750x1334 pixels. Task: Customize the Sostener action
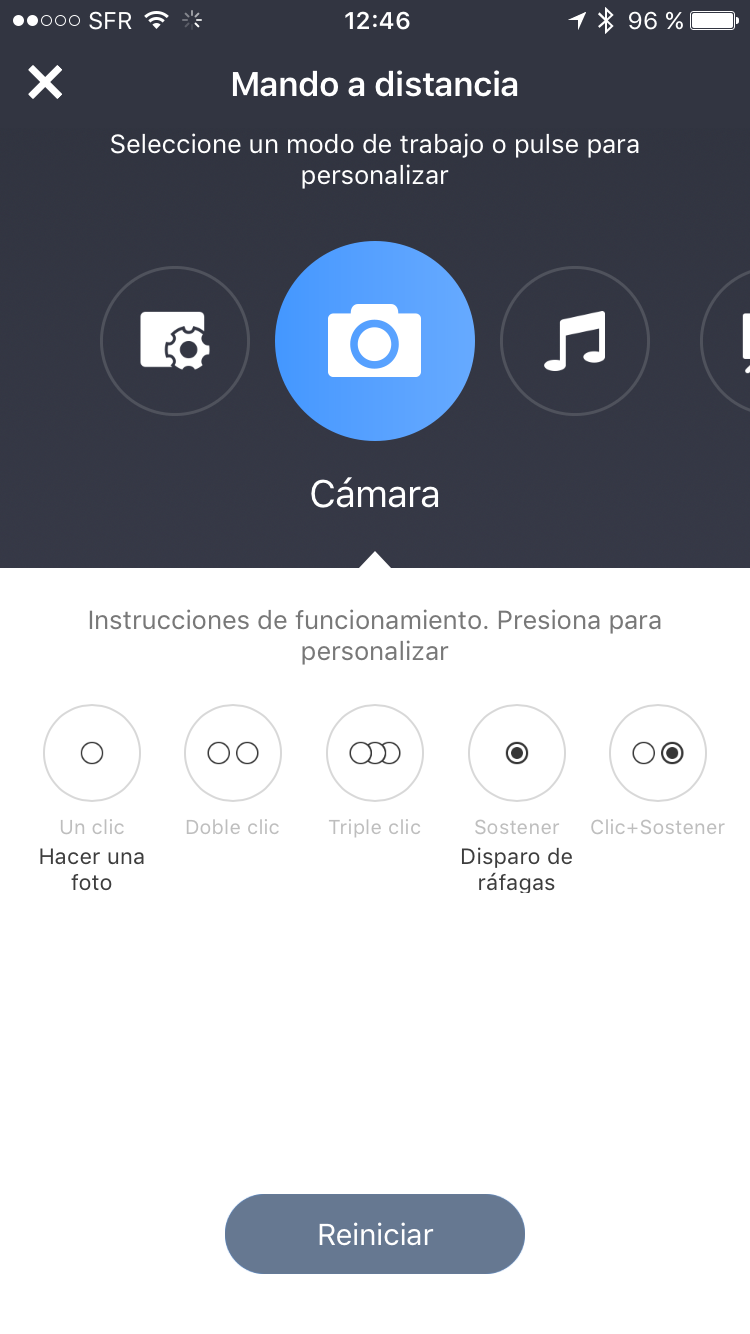(517, 753)
